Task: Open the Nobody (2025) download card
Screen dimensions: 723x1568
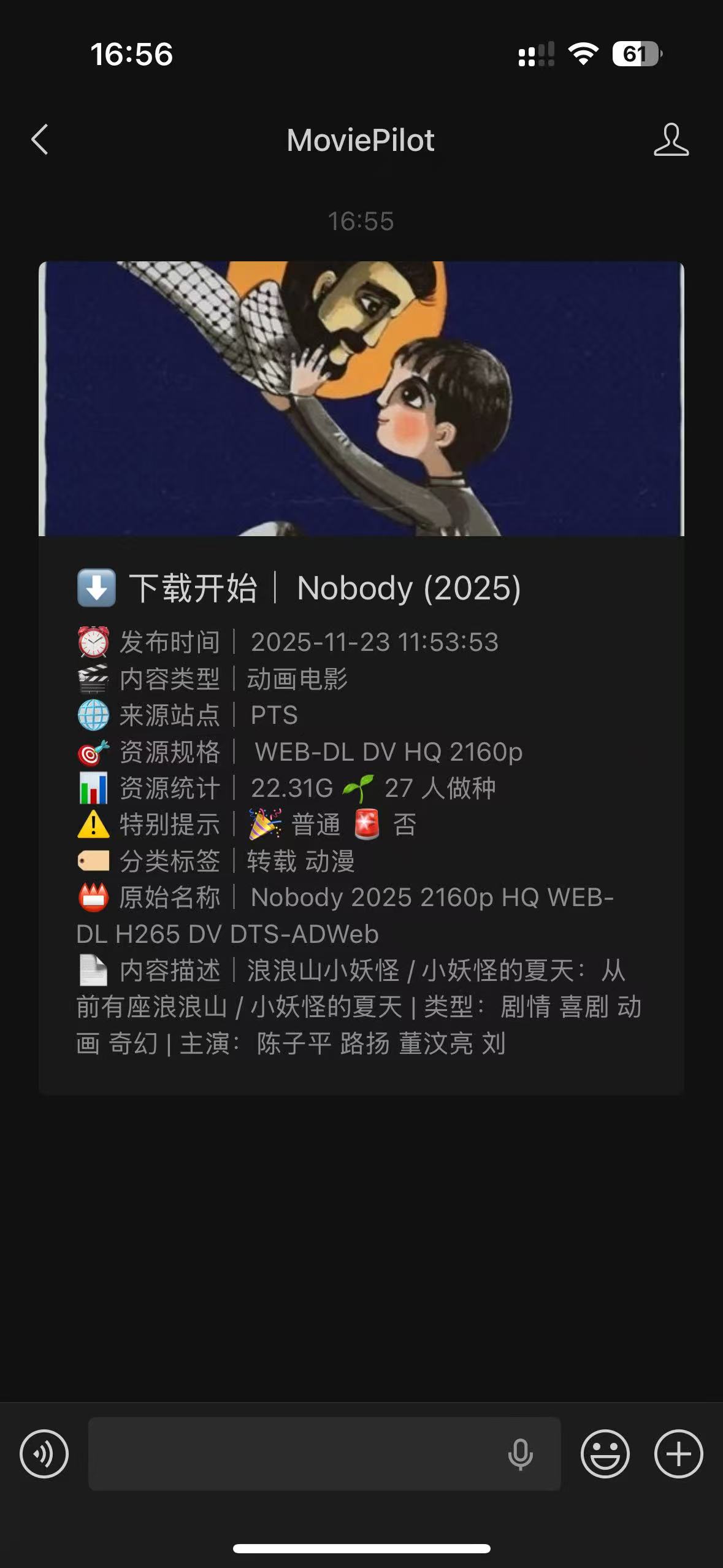Action: (x=361, y=678)
